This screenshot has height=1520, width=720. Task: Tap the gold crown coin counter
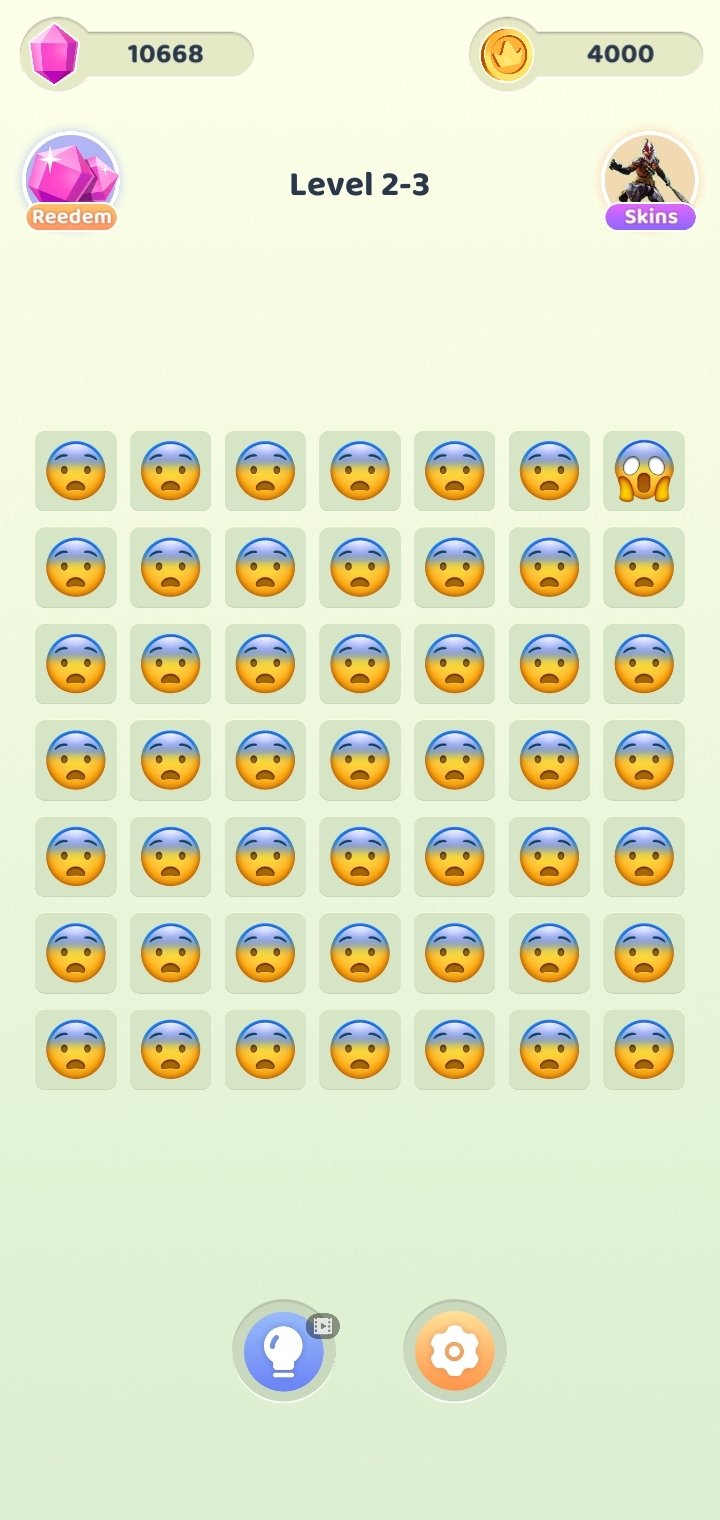(586, 54)
